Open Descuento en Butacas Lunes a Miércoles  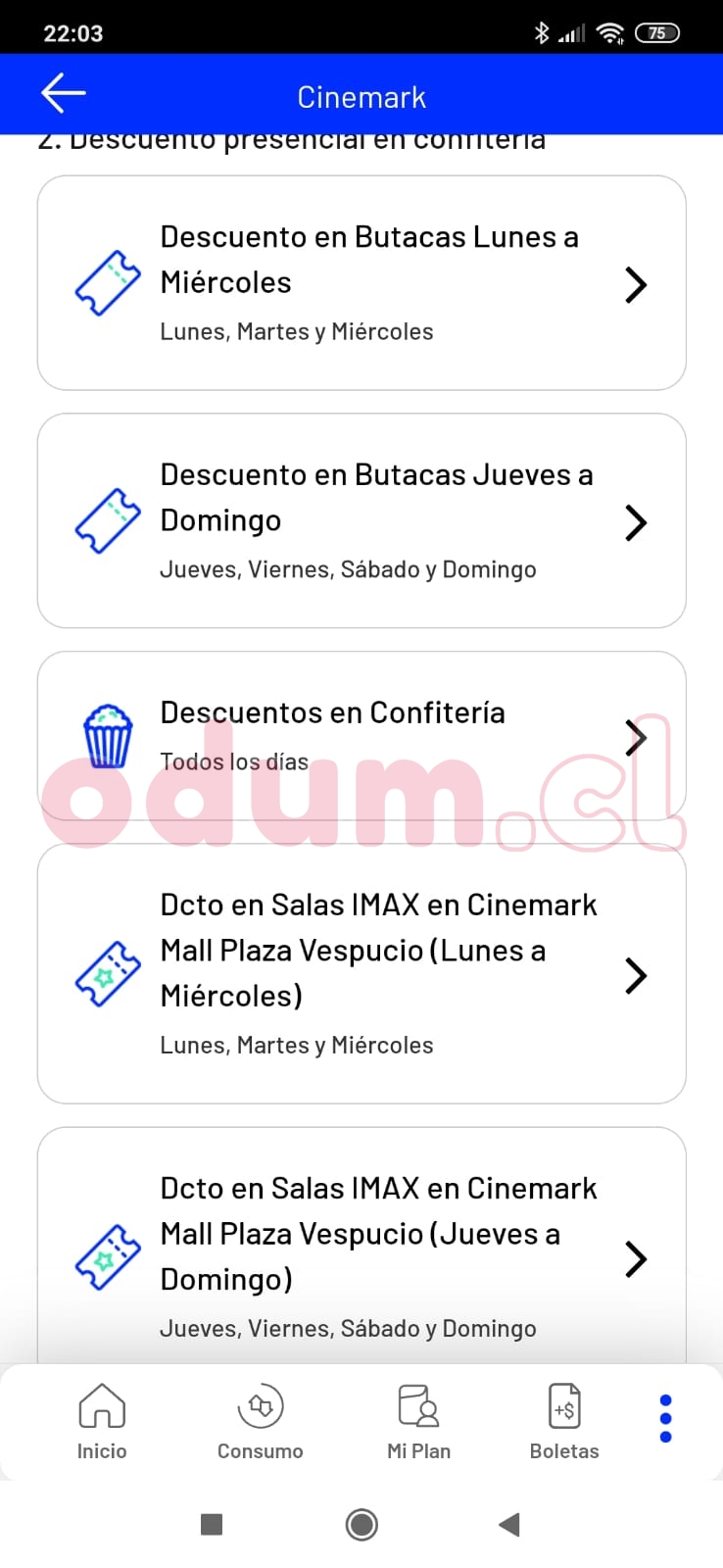[361, 283]
